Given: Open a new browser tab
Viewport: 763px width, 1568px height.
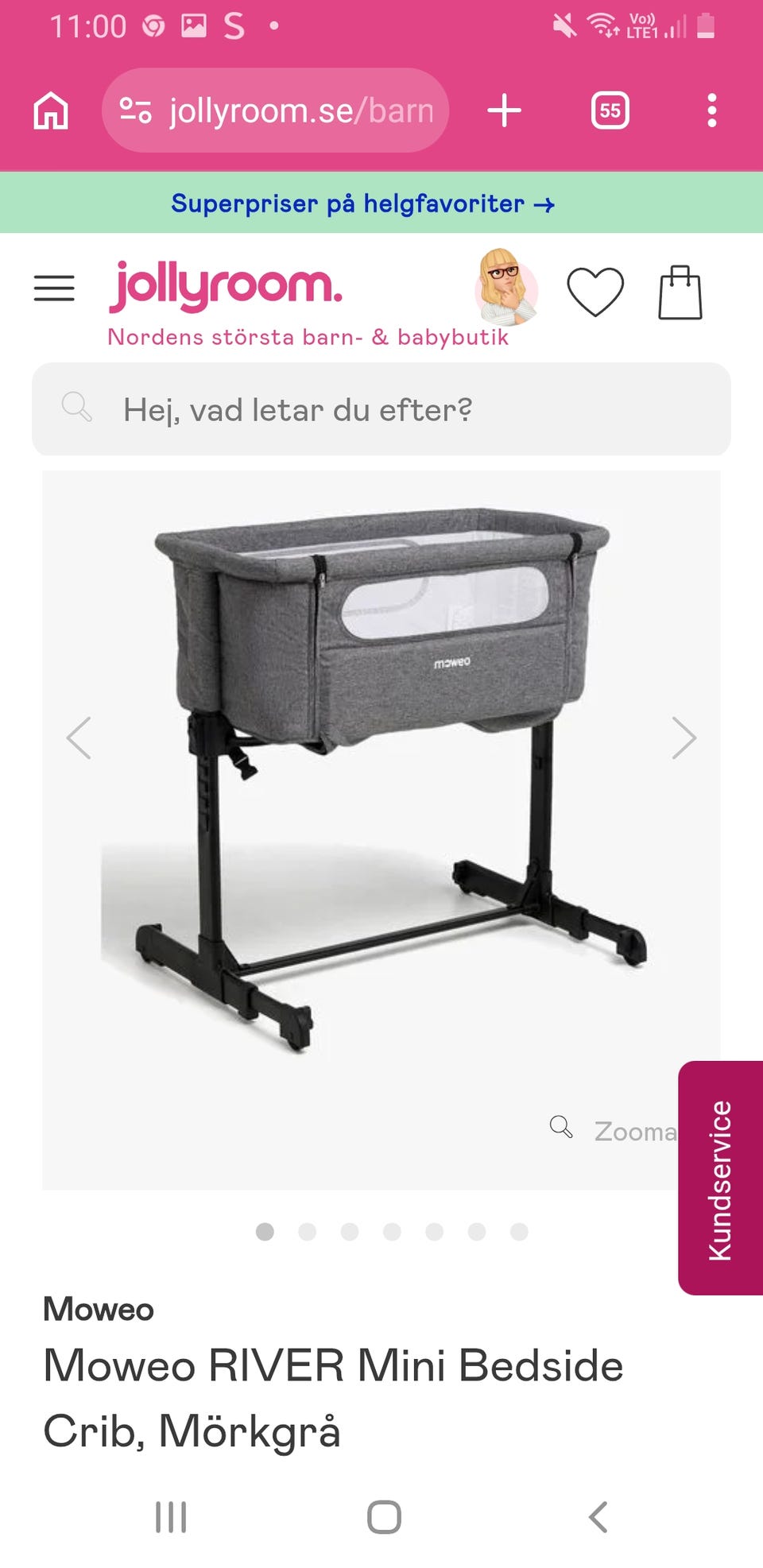Looking at the screenshot, I should click(x=505, y=110).
